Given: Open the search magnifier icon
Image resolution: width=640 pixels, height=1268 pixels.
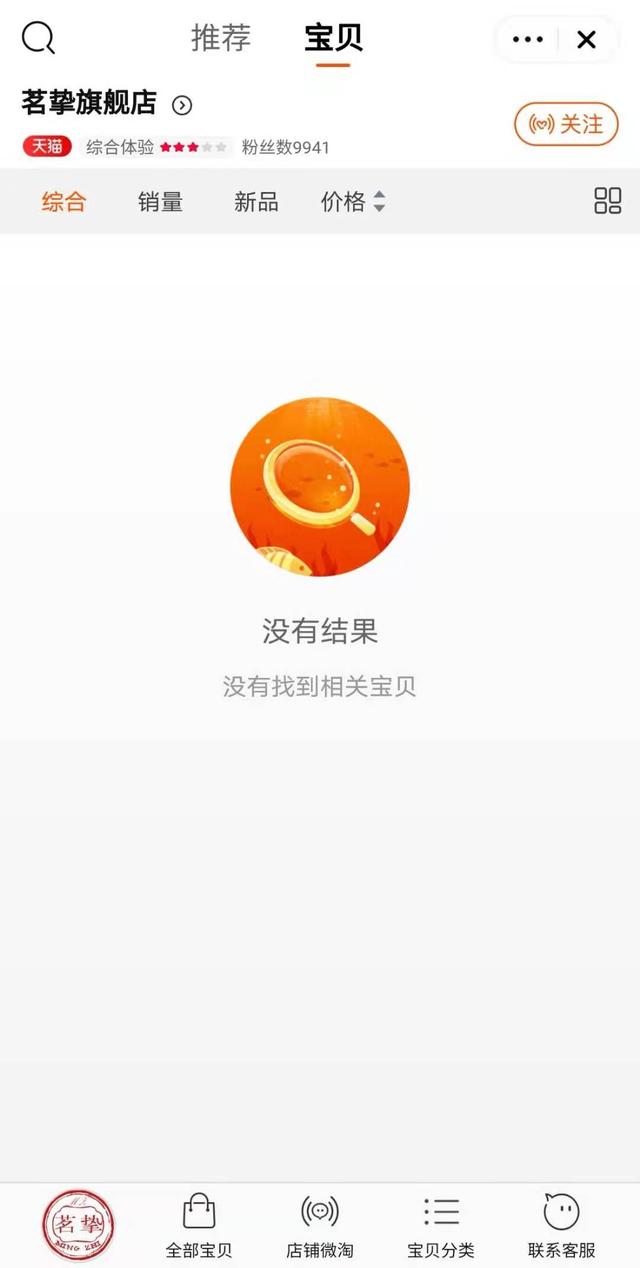Looking at the screenshot, I should 38,39.
